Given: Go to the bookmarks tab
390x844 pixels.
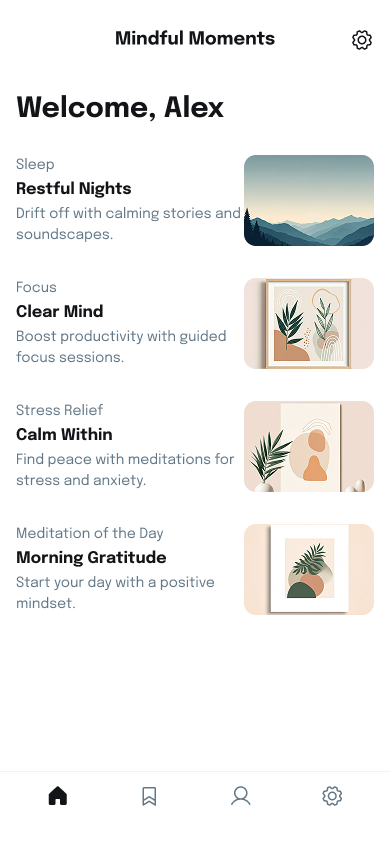Looking at the screenshot, I should tap(149, 796).
